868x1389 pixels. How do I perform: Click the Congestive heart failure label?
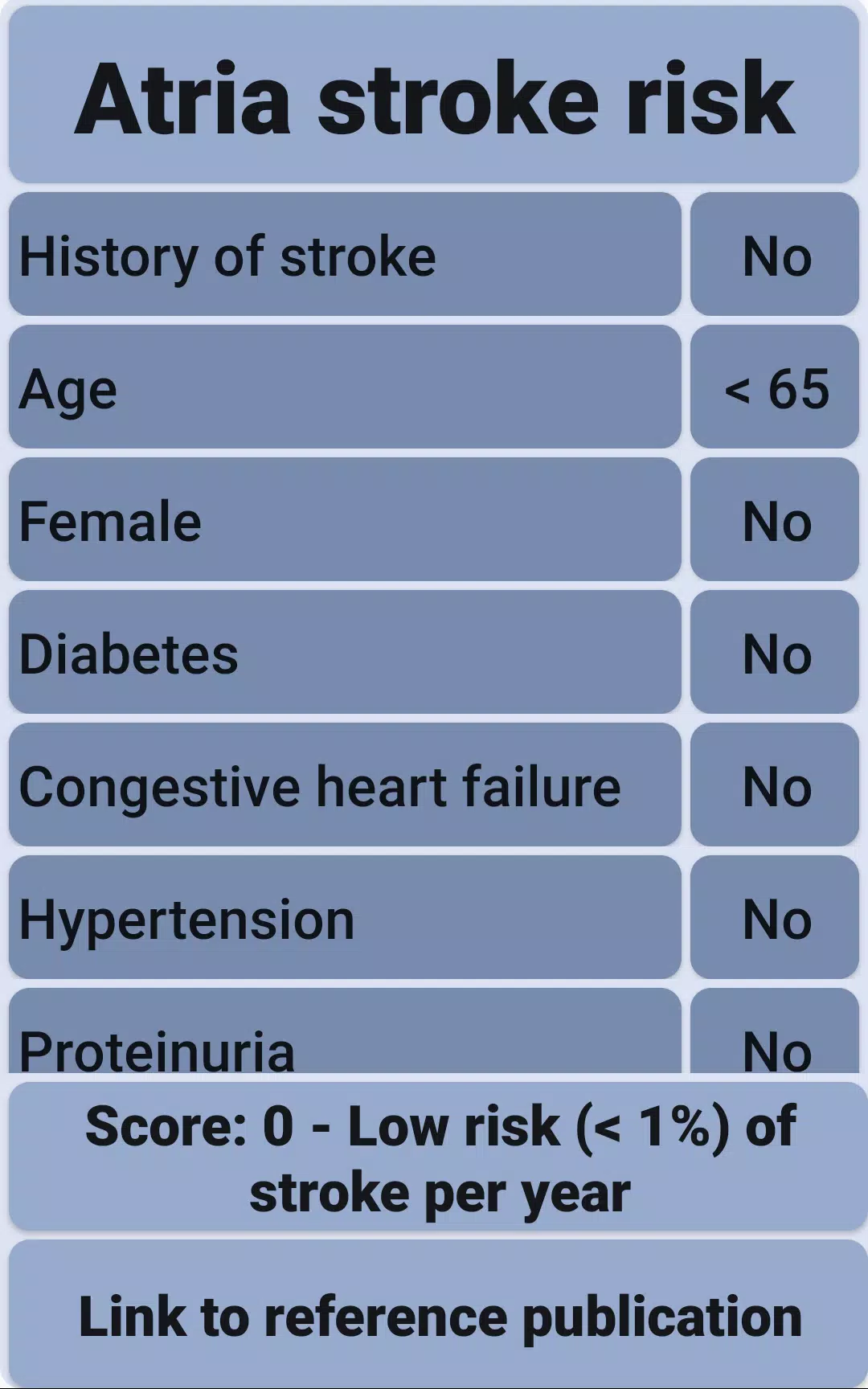coord(346,786)
